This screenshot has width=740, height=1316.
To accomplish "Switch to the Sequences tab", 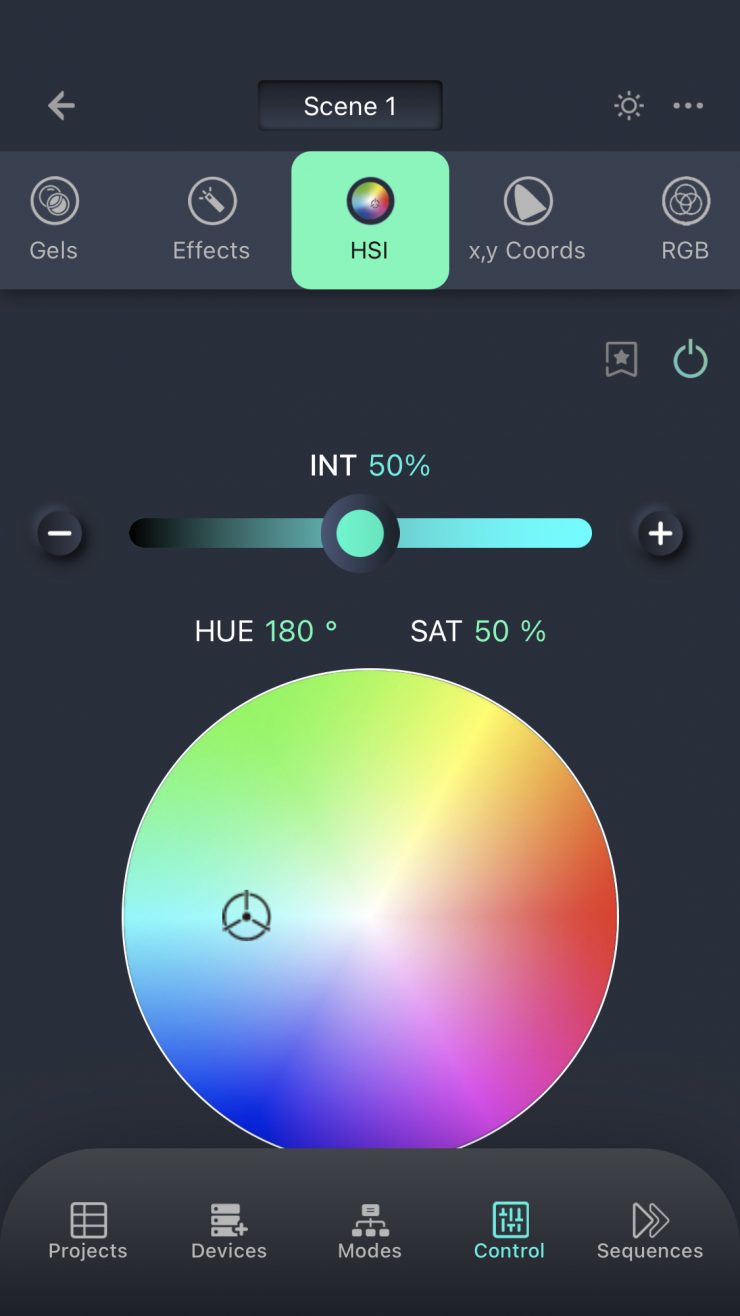I will pos(650,1231).
